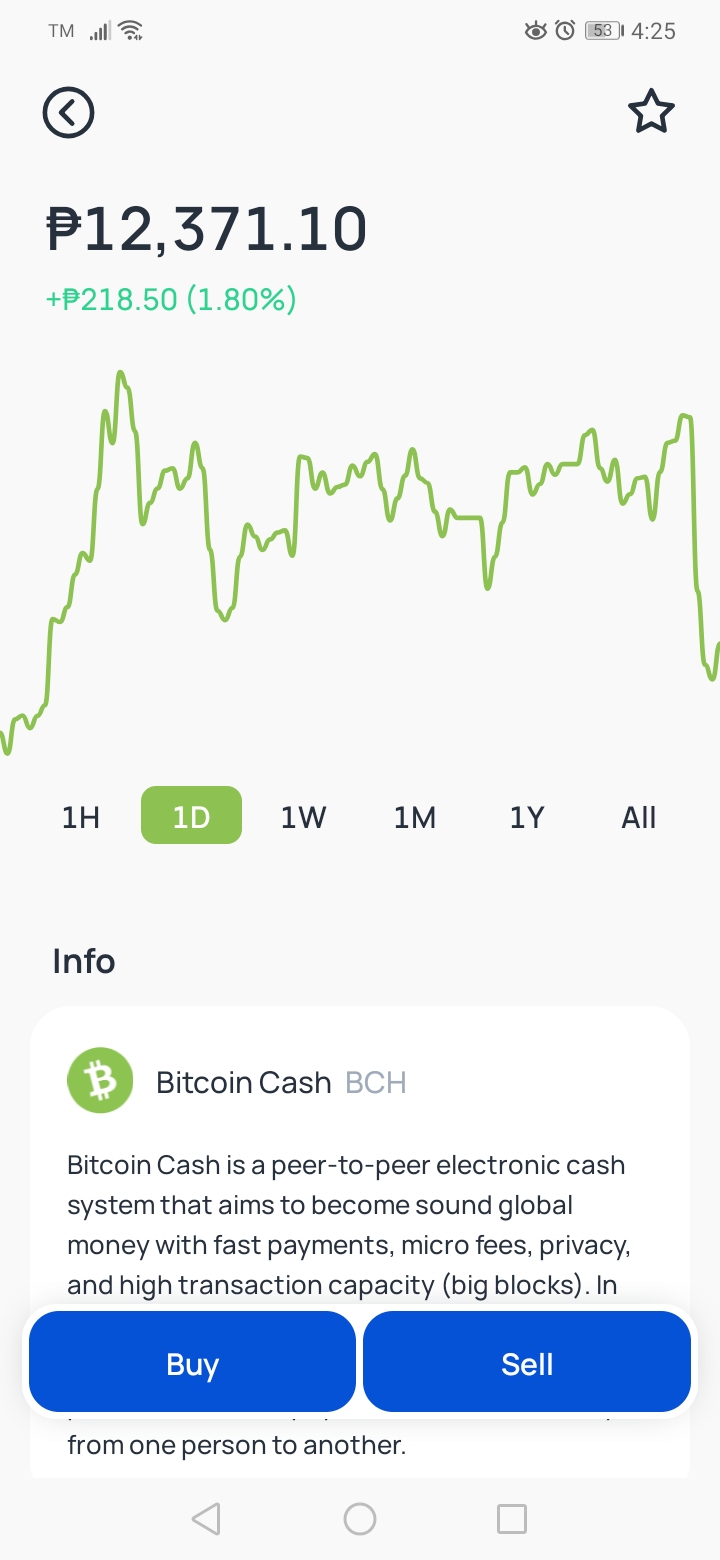
Task: Switch chart to 1H range
Action: coord(80,817)
